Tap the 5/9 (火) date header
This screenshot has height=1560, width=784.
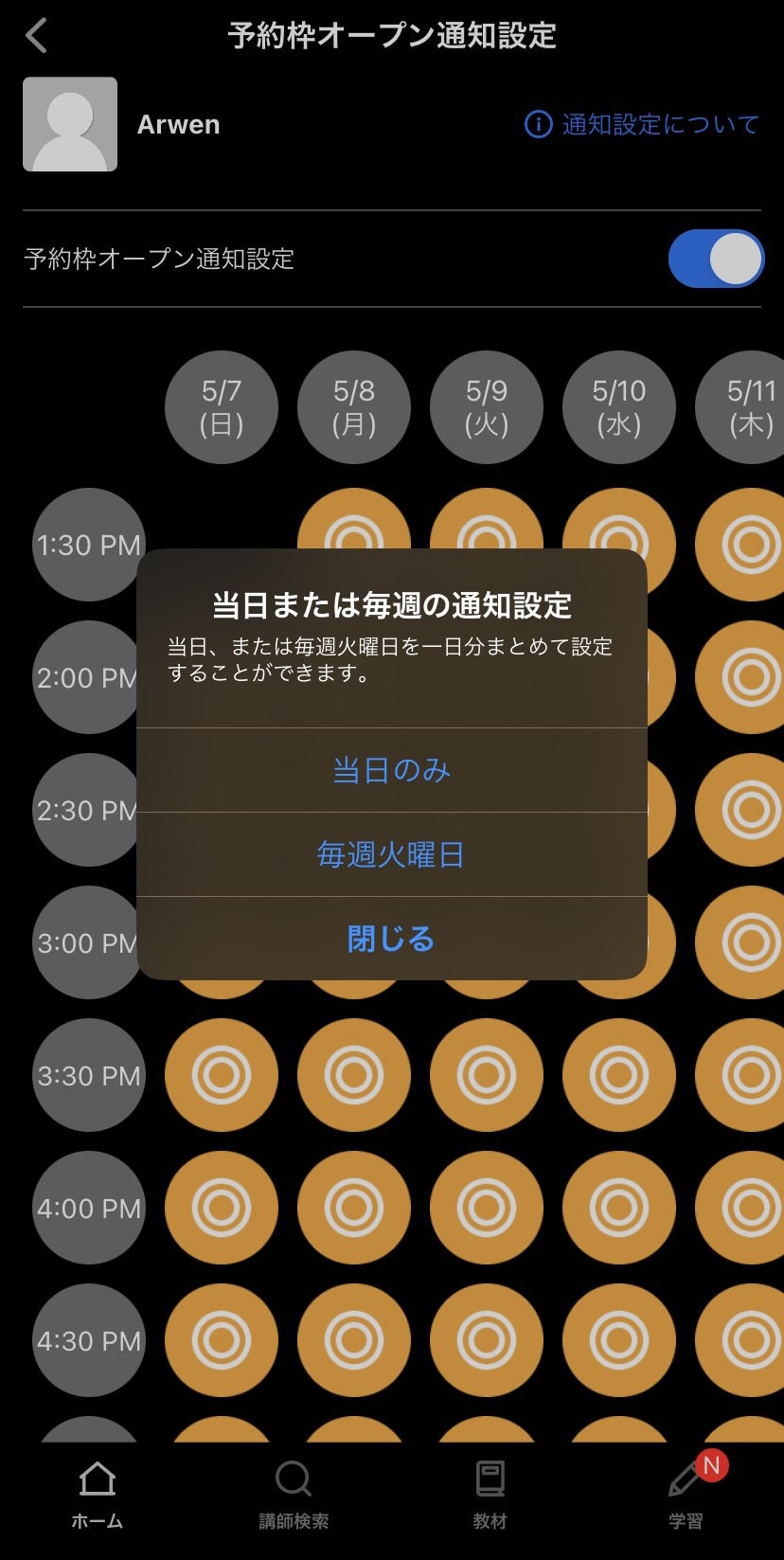click(487, 407)
